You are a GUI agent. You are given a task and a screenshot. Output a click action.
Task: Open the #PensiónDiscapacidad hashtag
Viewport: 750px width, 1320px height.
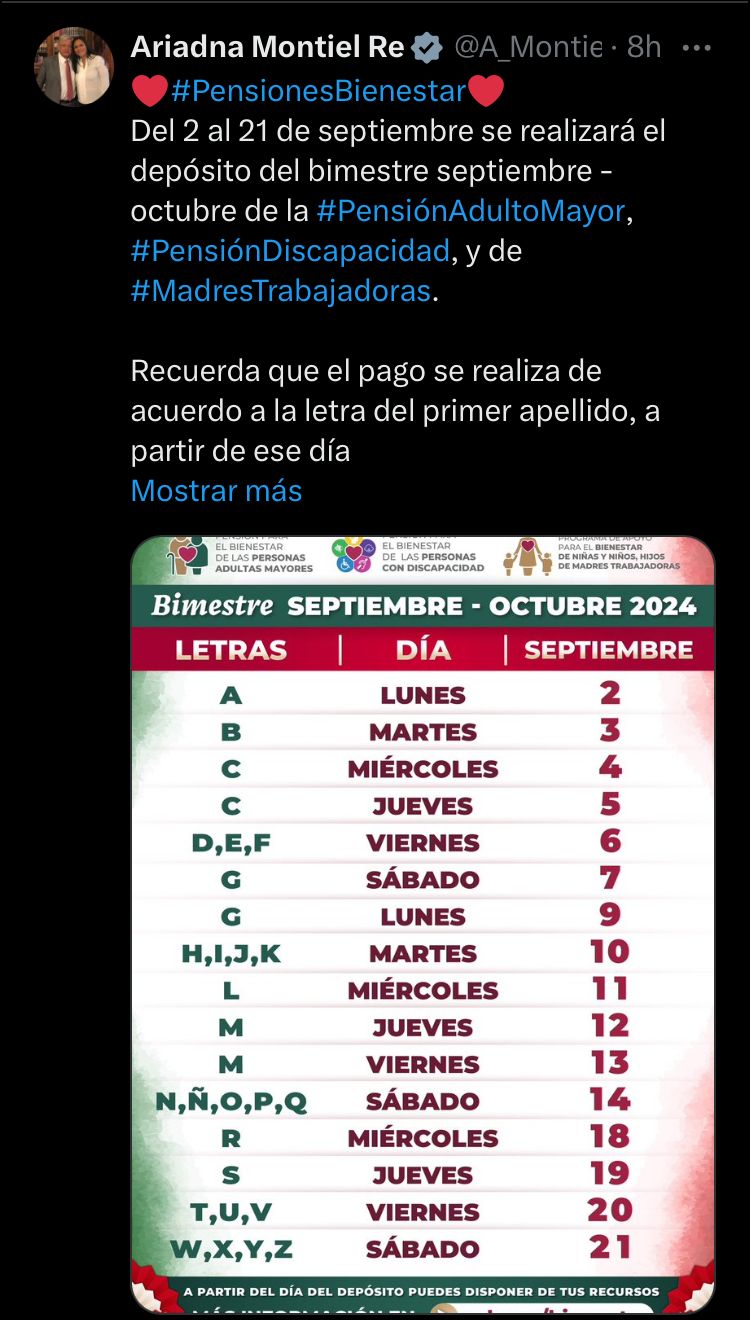290,251
